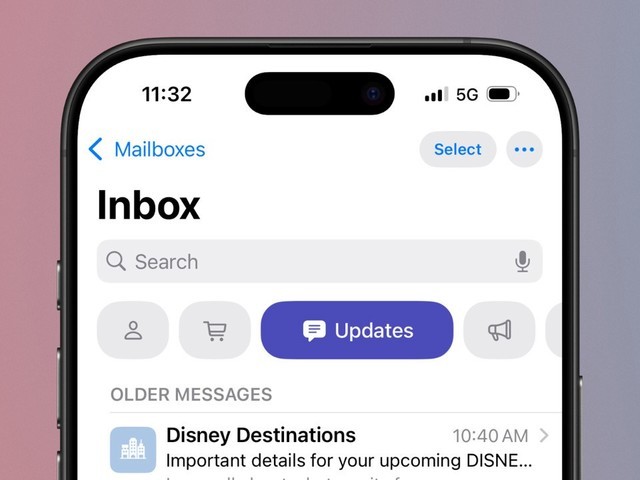Go back to Mailboxes

[x=147, y=150]
